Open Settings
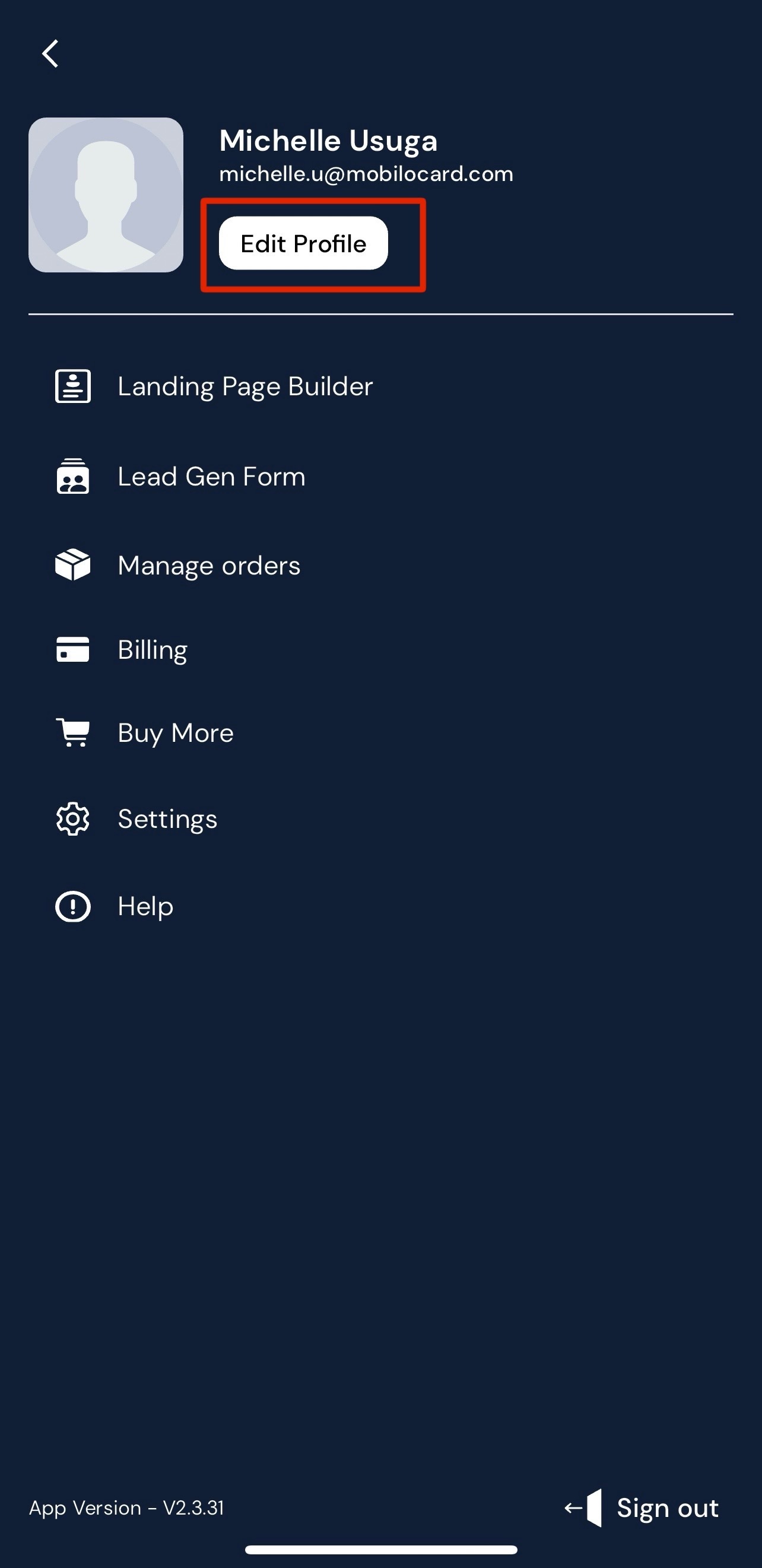This screenshot has width=762, height=1568. (x=167, y=819)
